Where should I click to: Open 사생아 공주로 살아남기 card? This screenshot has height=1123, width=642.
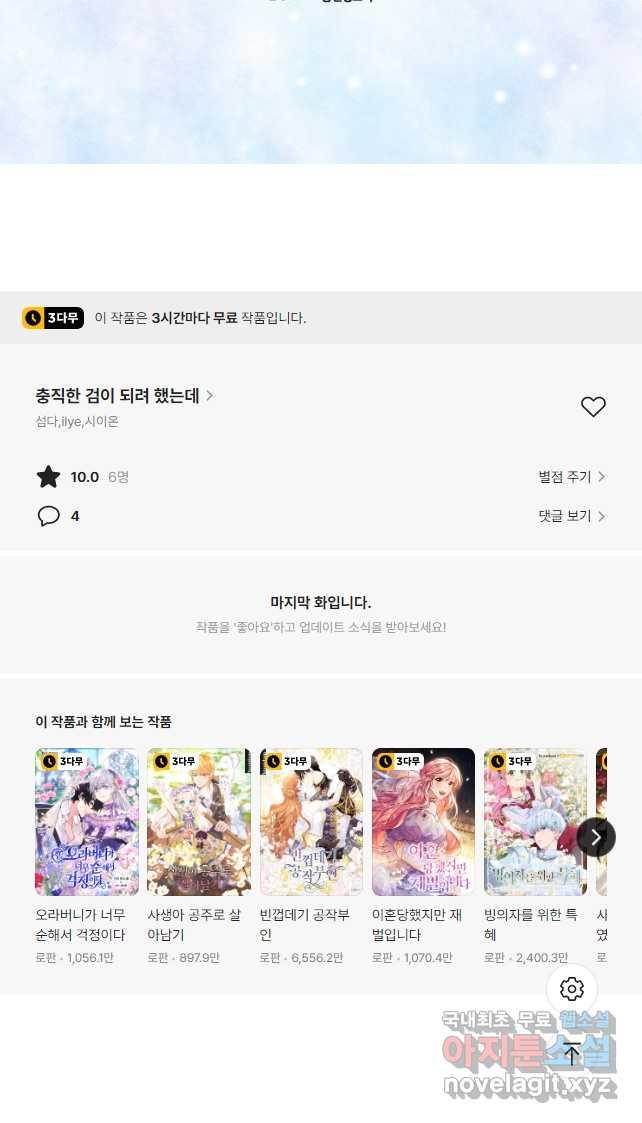pos(199,822)
